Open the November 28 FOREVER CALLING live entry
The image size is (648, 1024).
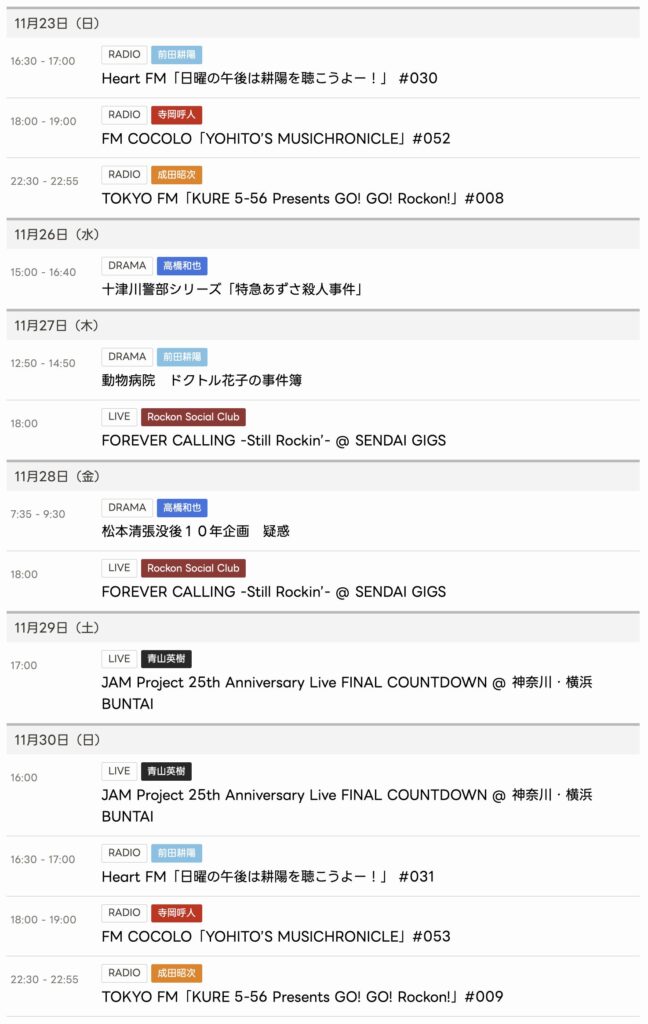[273, 591]
